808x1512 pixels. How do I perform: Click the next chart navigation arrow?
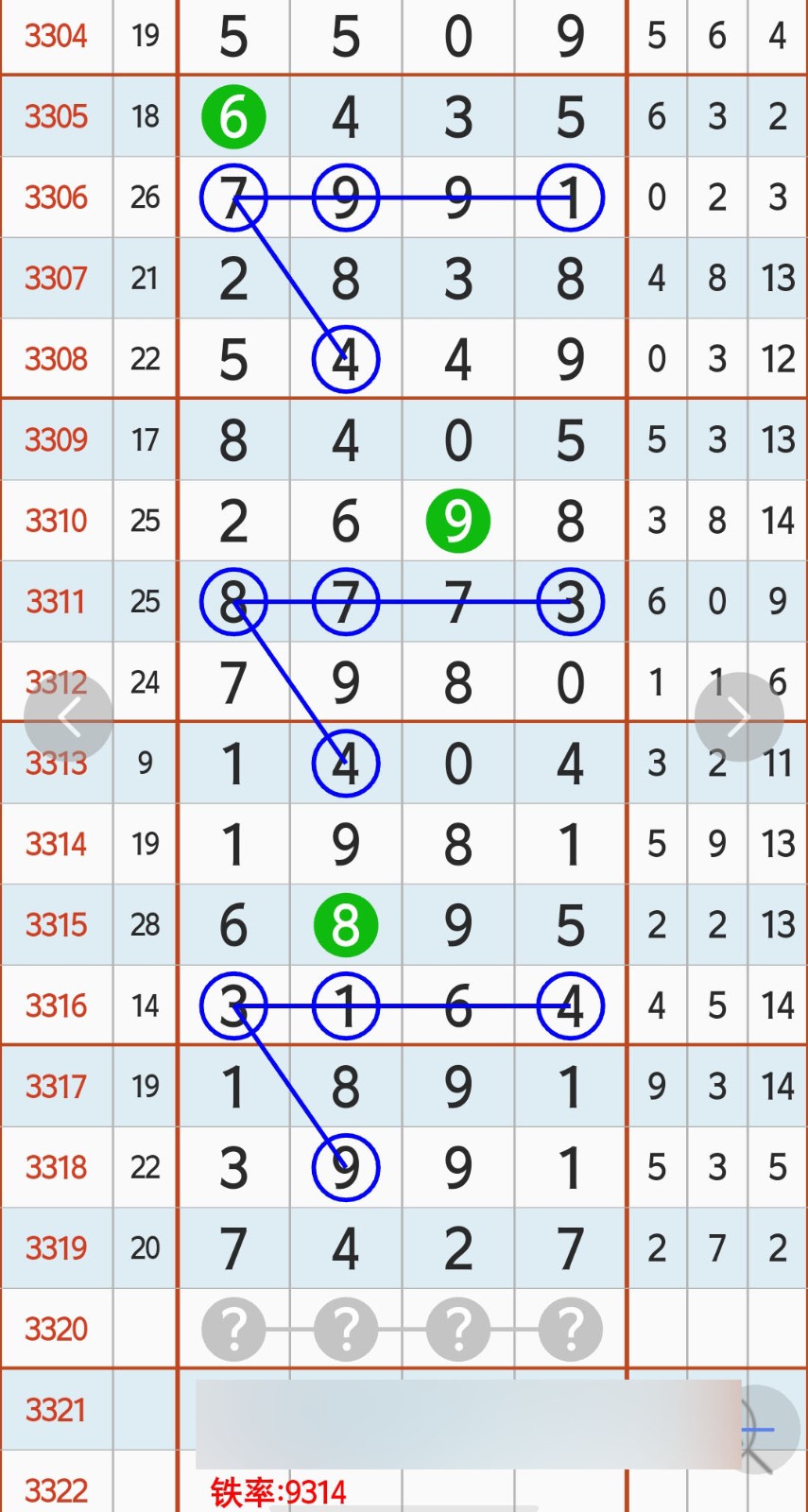click(740, 715)
